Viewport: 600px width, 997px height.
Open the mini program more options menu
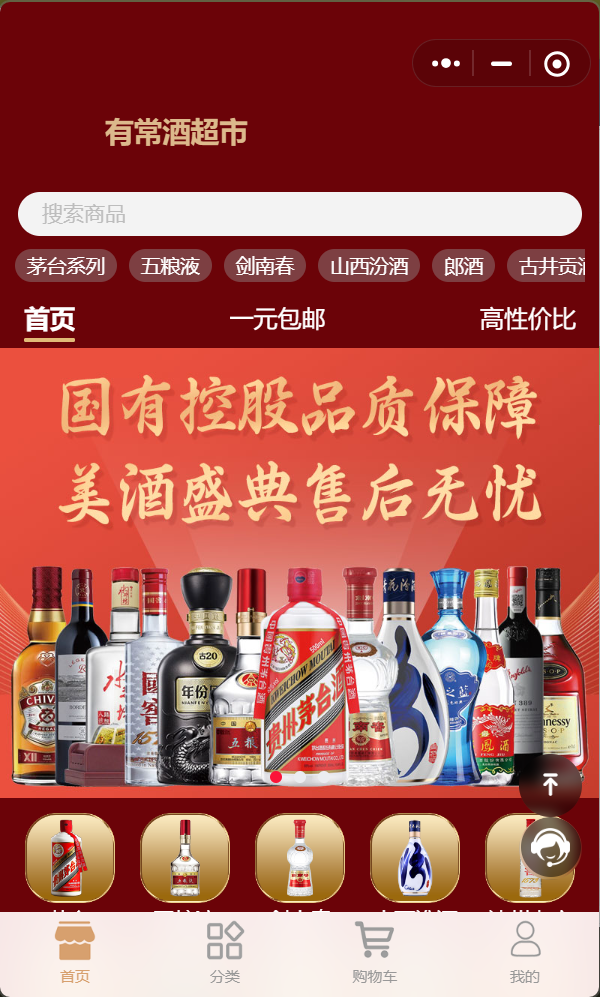point(445,64)
